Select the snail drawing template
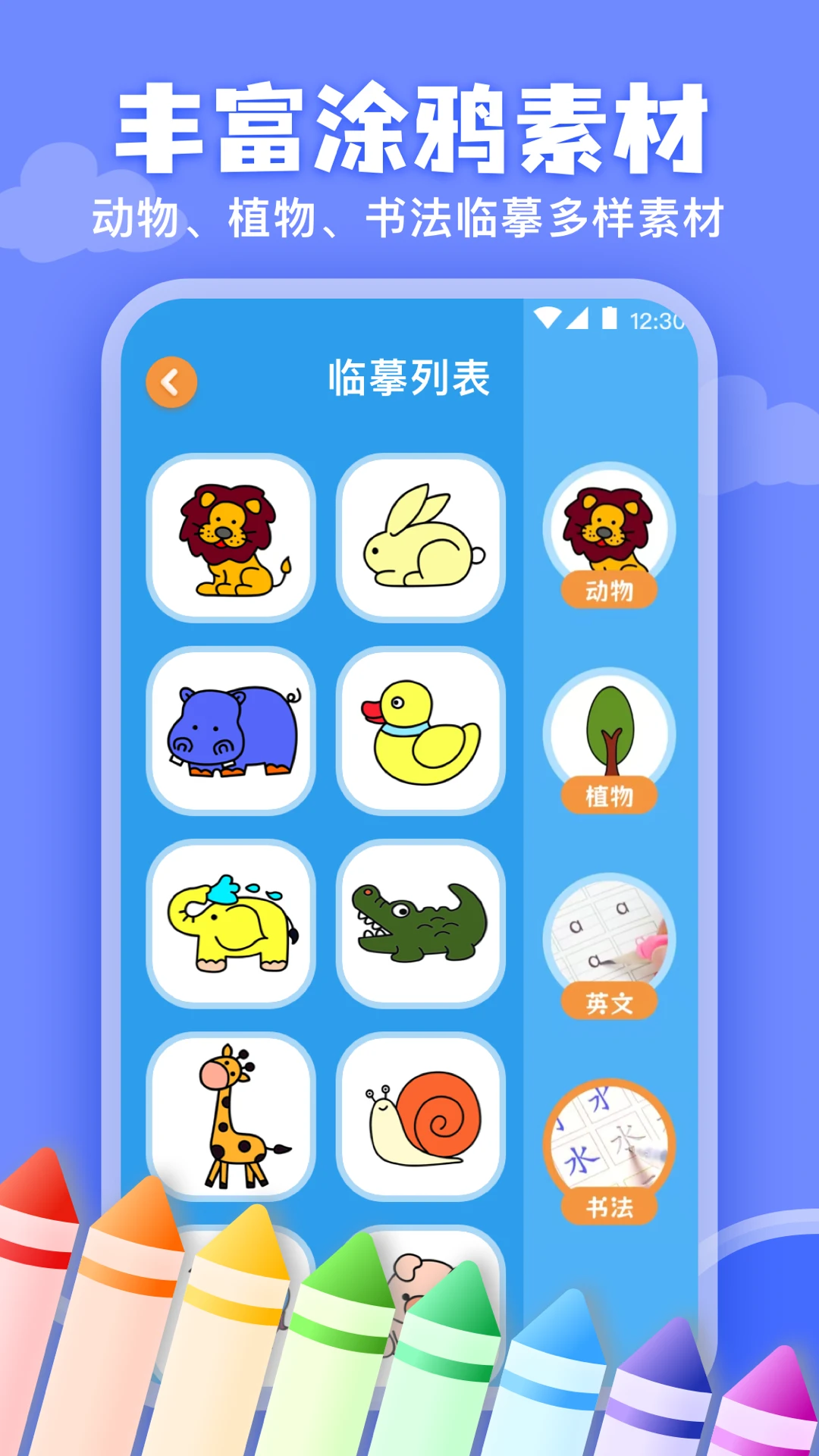Viewport: 819px width, 1456px height. [x=422, y=1116]
